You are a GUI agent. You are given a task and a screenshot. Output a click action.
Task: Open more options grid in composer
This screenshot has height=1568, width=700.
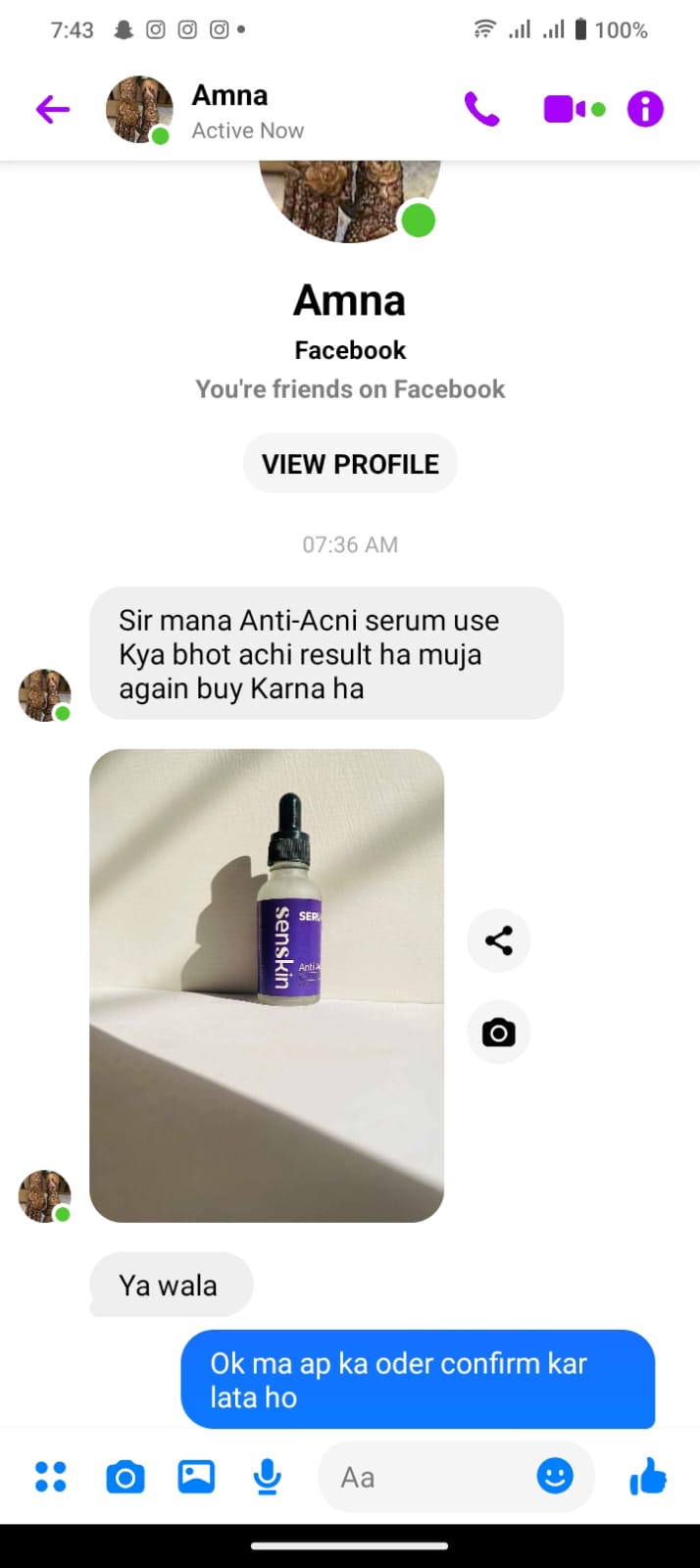51,1477
